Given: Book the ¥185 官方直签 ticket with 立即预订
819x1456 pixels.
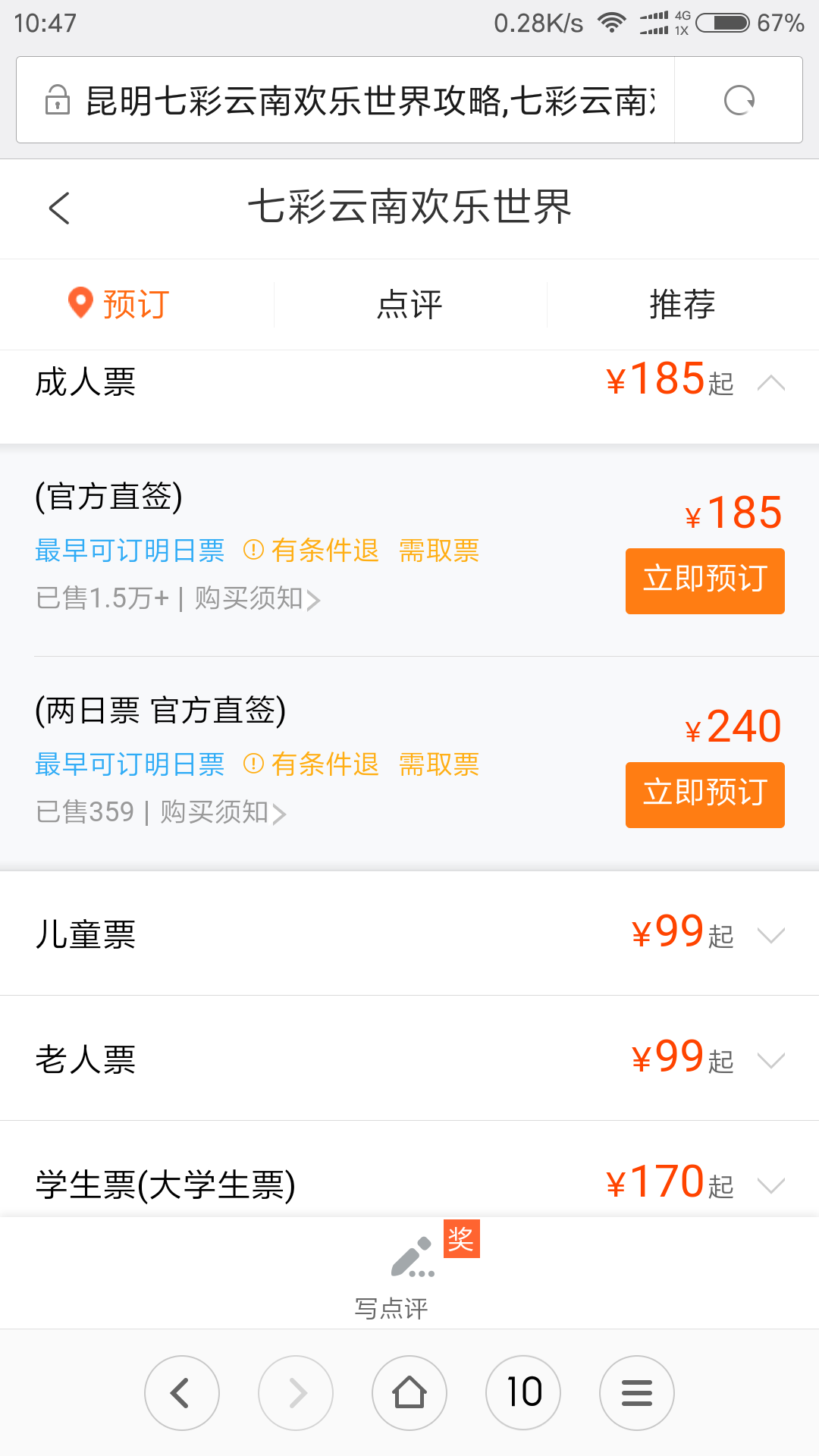Looking at the screenshot, I should [x=704, y=581].
